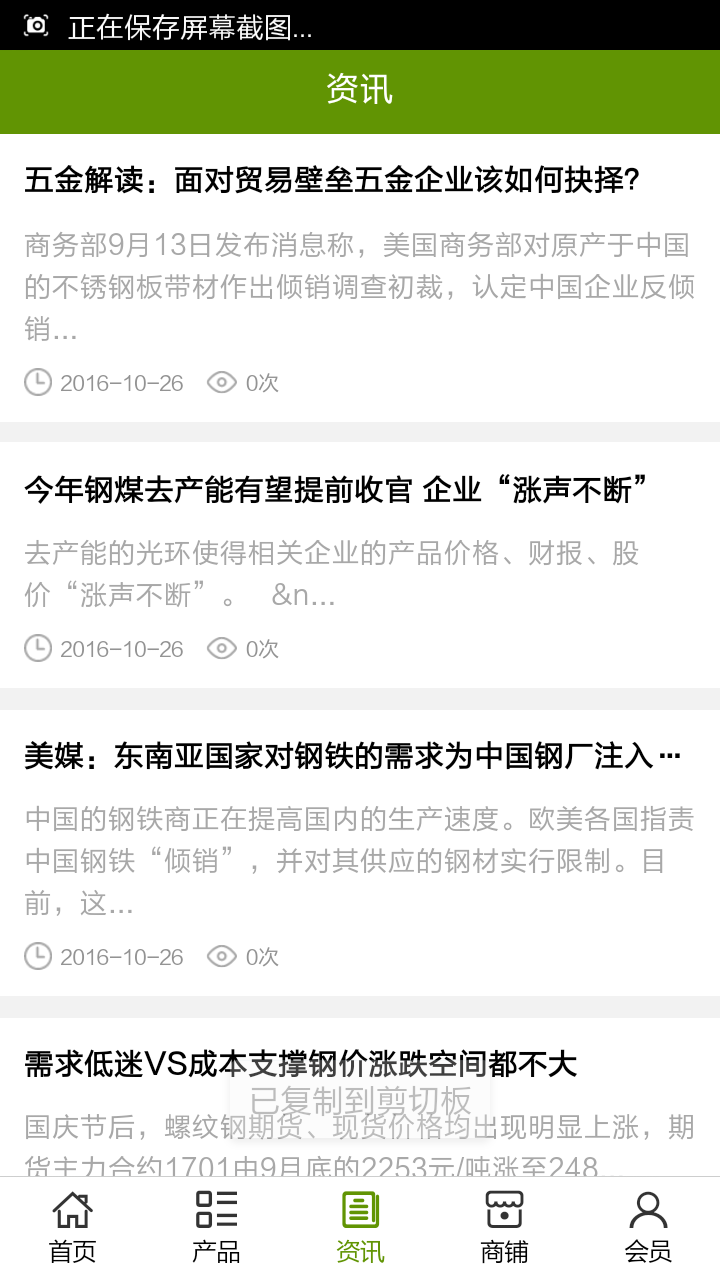Select the 资讯 tab
Screen dimensions: 720x1280
pos(360,1228)
